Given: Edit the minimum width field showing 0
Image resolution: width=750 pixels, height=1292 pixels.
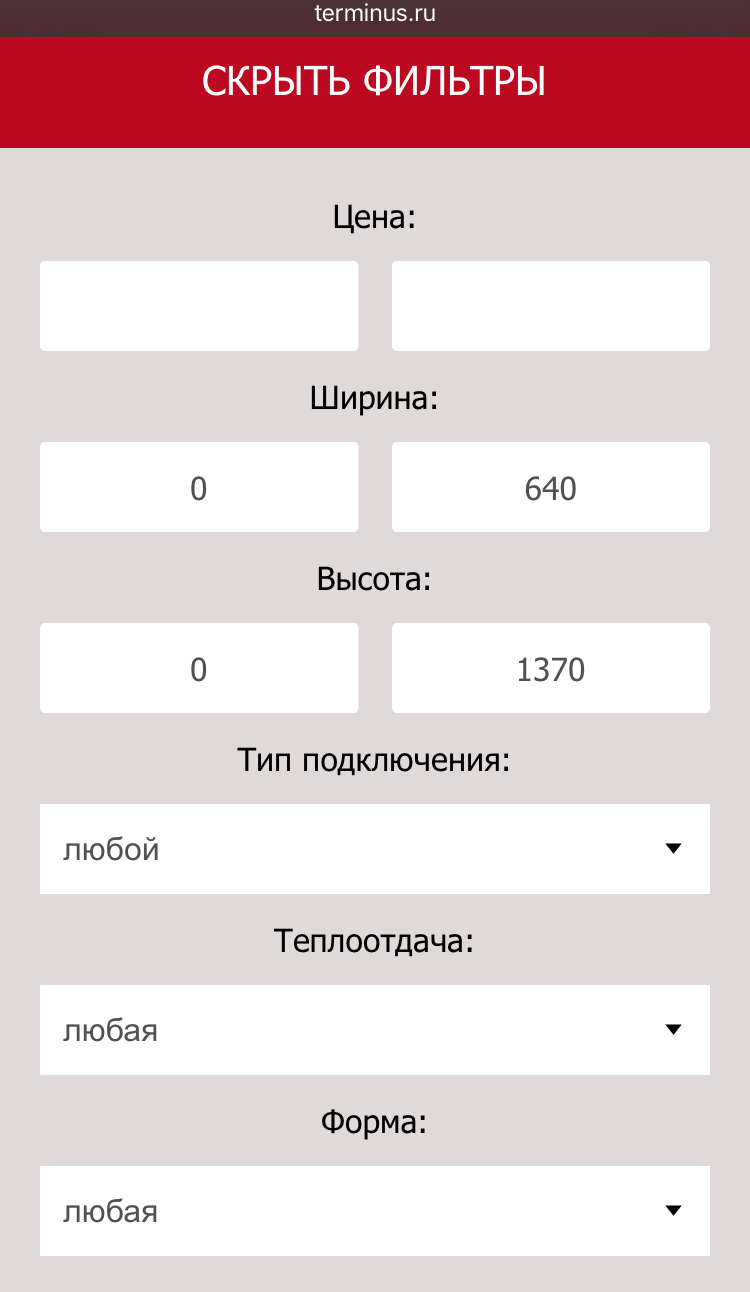Looking at the screenshot, I should point(199,487).
